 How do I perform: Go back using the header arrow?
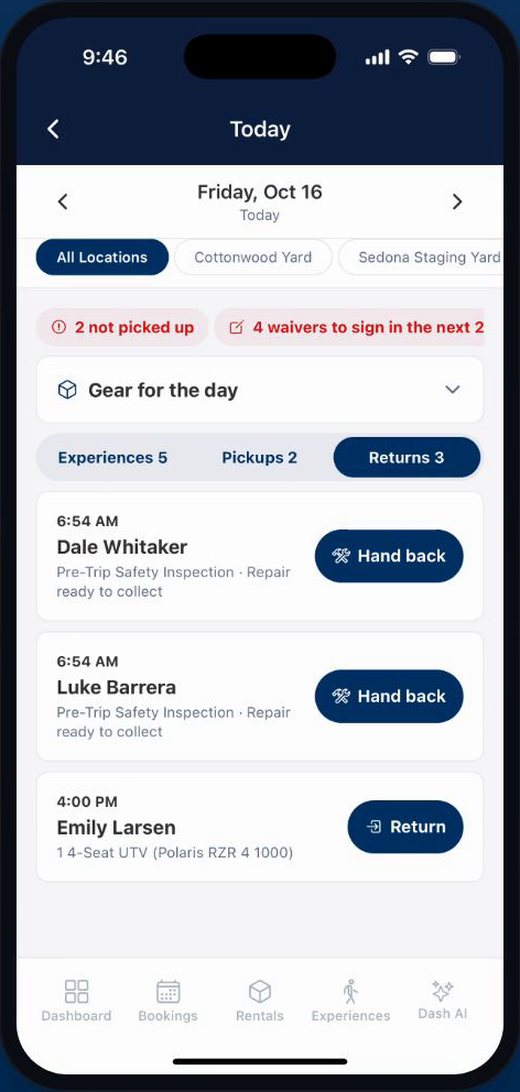[x=54, y=129]
